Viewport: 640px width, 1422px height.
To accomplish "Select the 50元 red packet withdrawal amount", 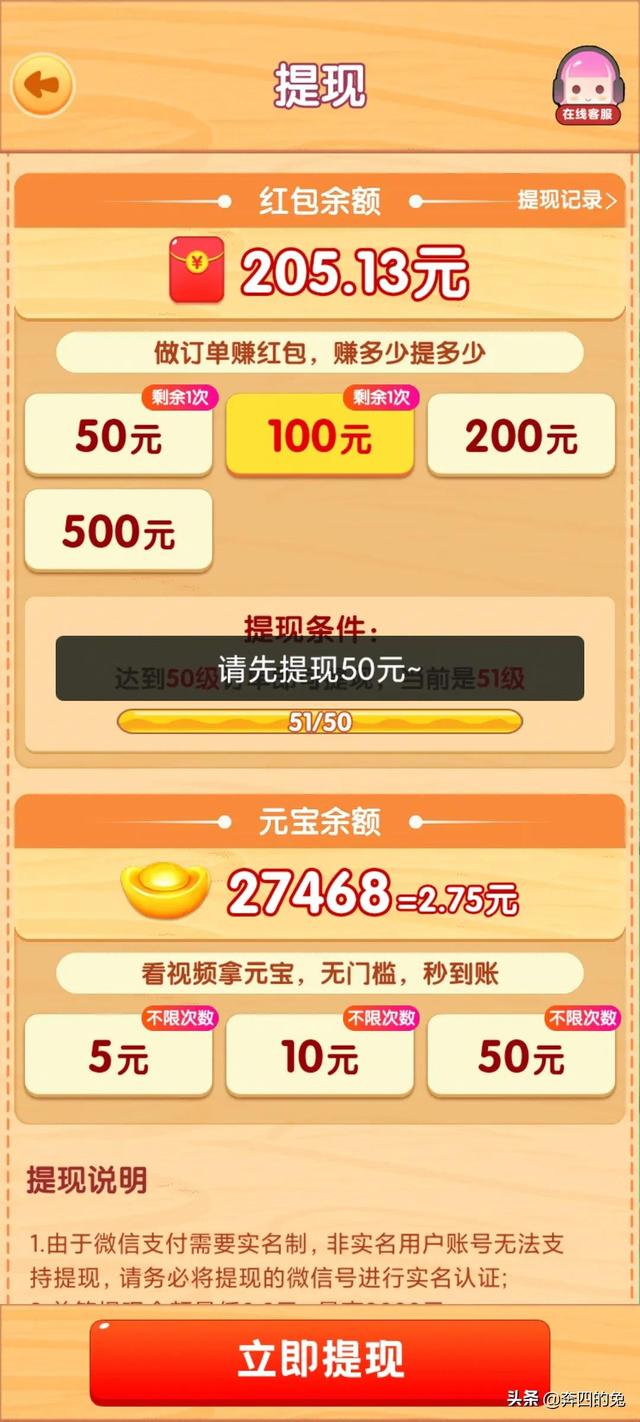I will point(118,436).
